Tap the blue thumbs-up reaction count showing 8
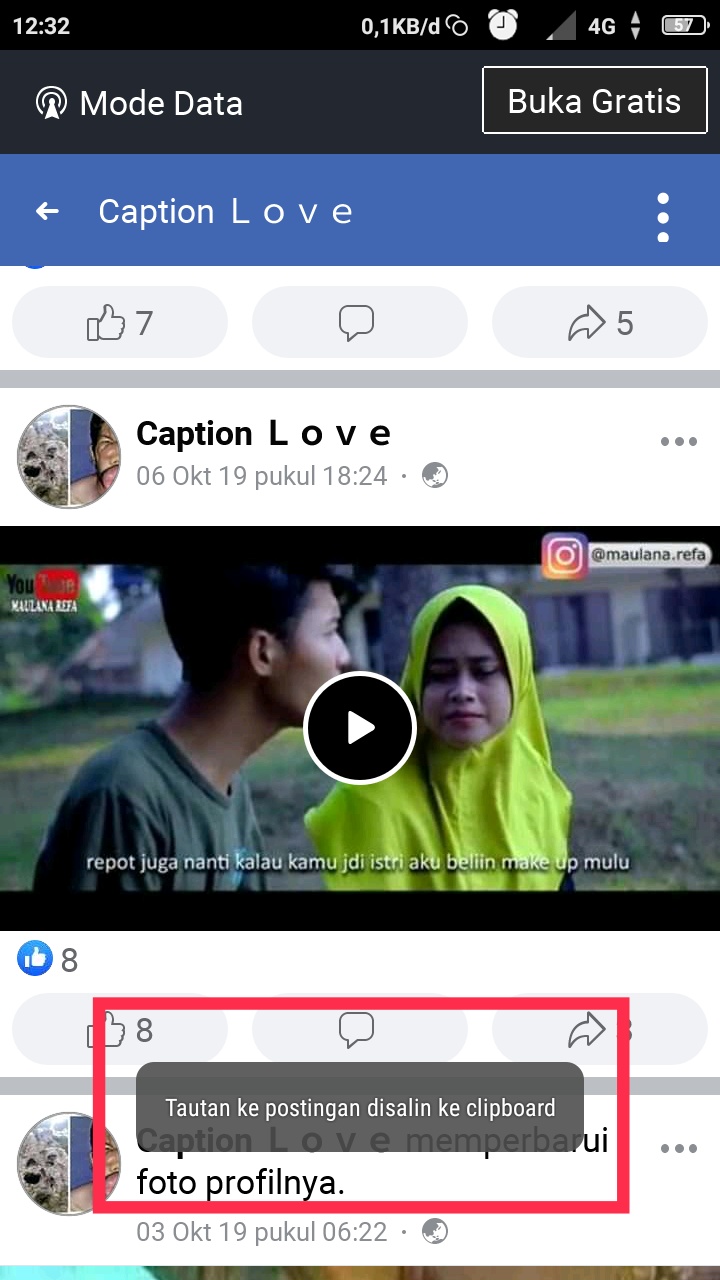This screenshot has height=1280, width=720. tap(47, 958)
